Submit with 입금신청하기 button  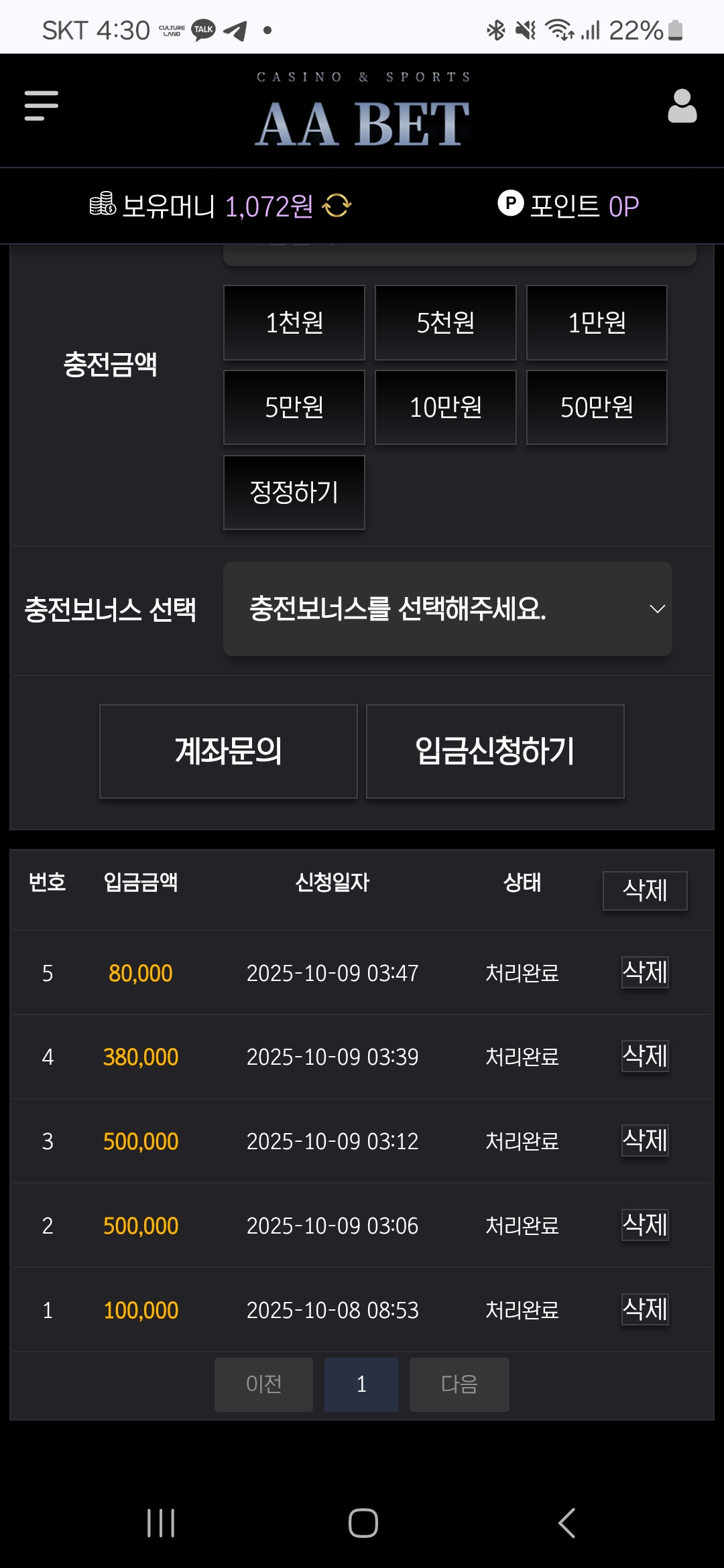point(495,751)
